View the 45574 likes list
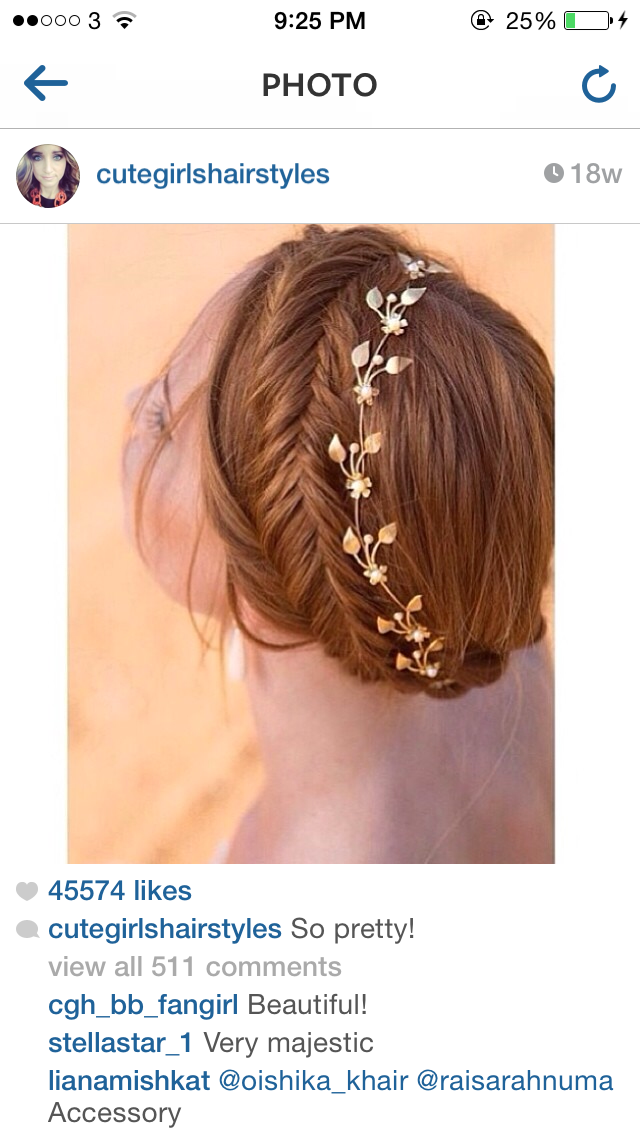This screenshot has height=1136, width=640. [120, 891]
